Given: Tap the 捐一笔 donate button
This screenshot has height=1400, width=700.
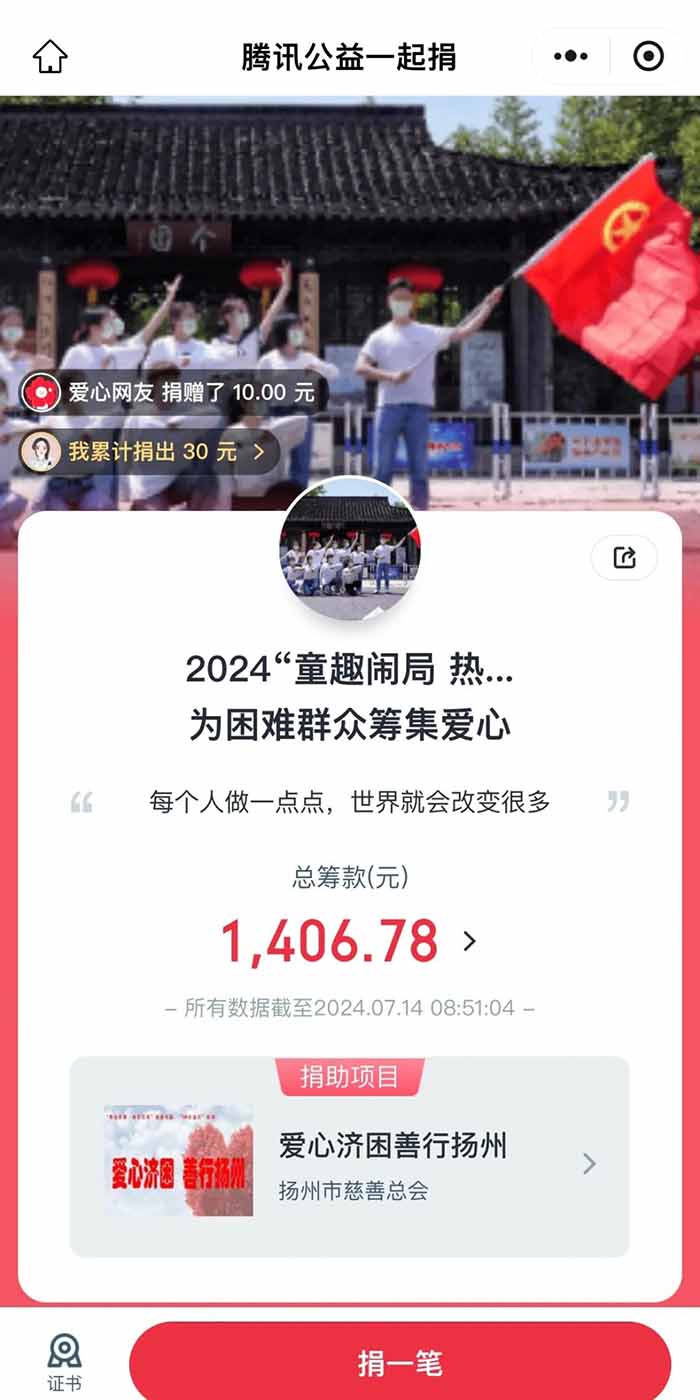Looking at the screenshot, I should tap(399, 1362).
